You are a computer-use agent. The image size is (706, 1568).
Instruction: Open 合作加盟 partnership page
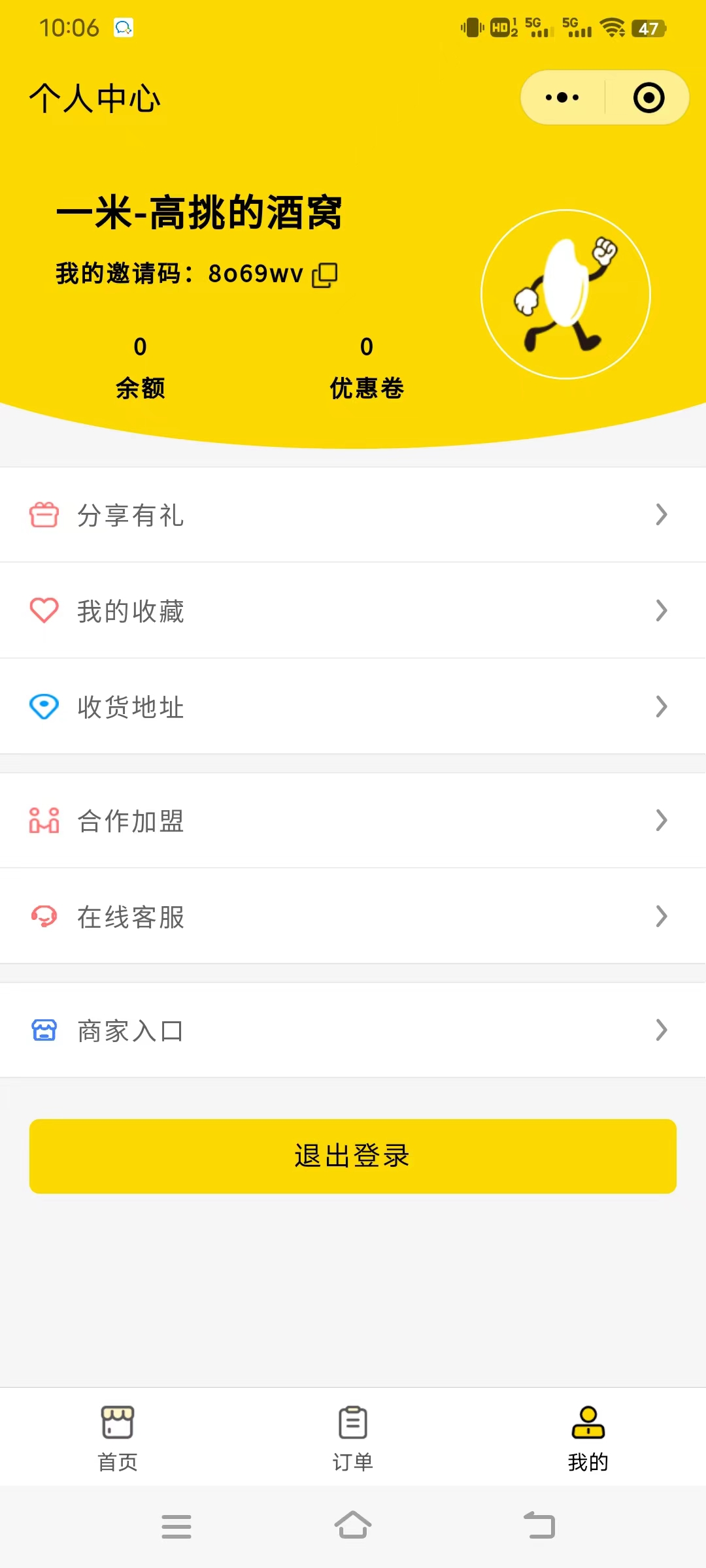pos(353,821)
